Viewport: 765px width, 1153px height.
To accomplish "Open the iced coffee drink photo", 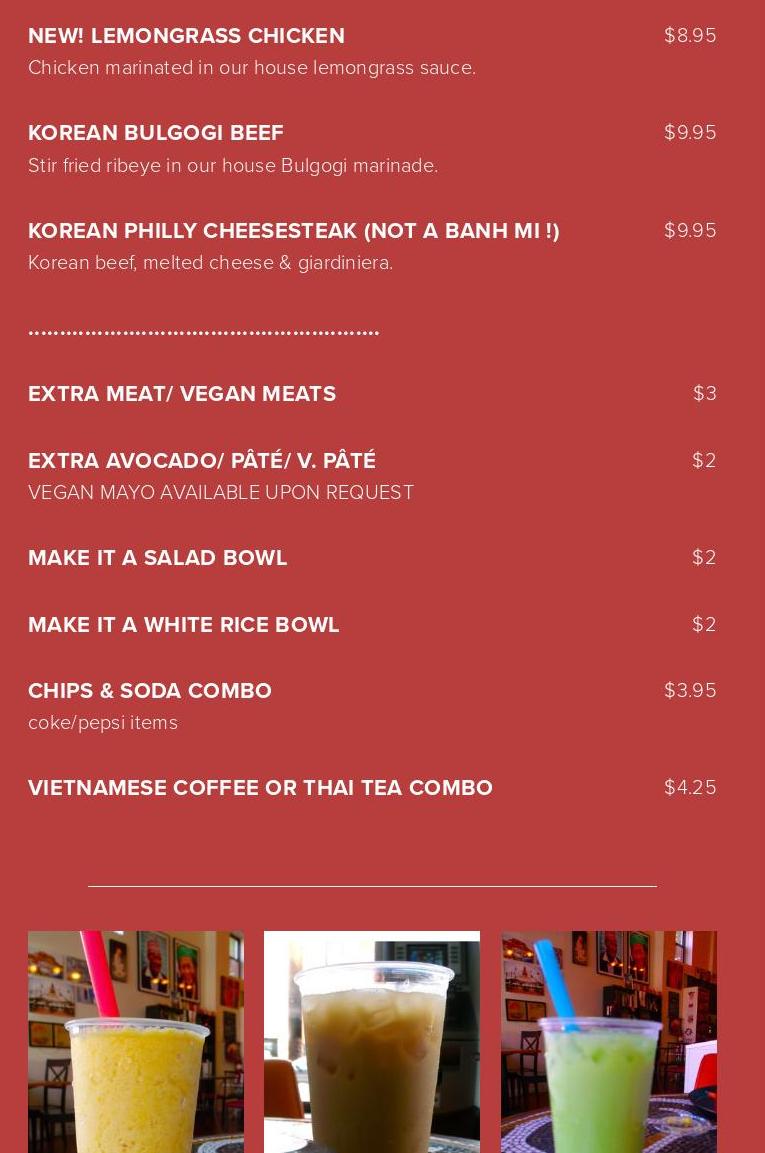I will [x=372, y=1041].
